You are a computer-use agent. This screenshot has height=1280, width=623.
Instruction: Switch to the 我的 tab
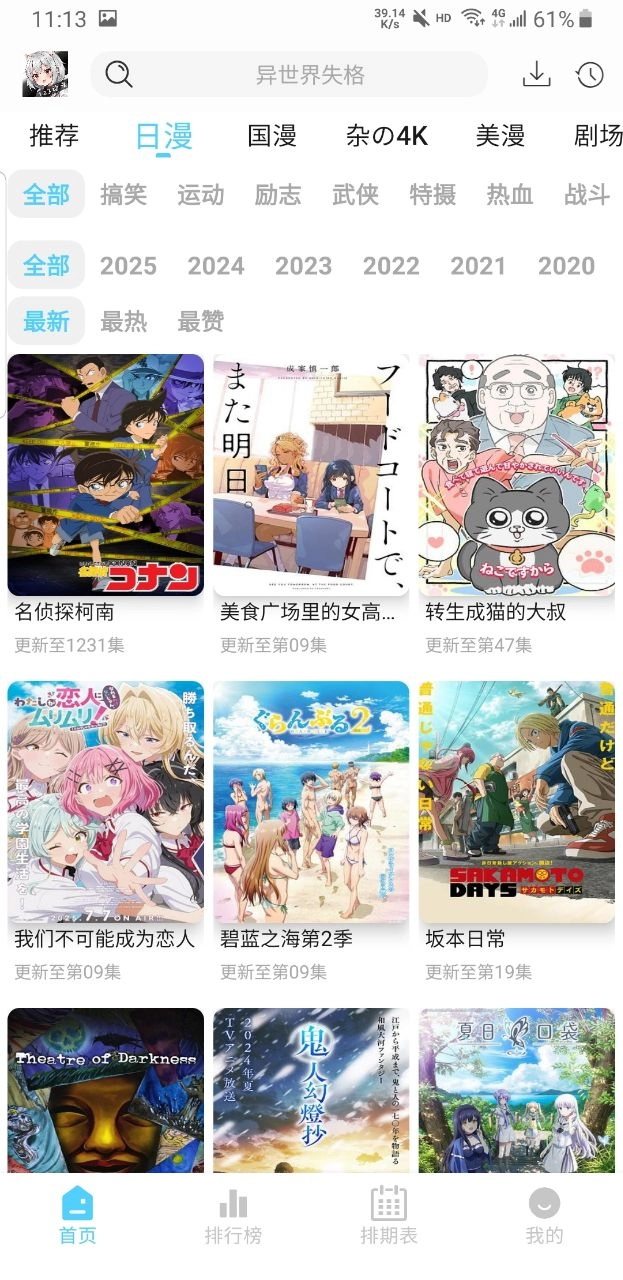(x=544, y=1216)
